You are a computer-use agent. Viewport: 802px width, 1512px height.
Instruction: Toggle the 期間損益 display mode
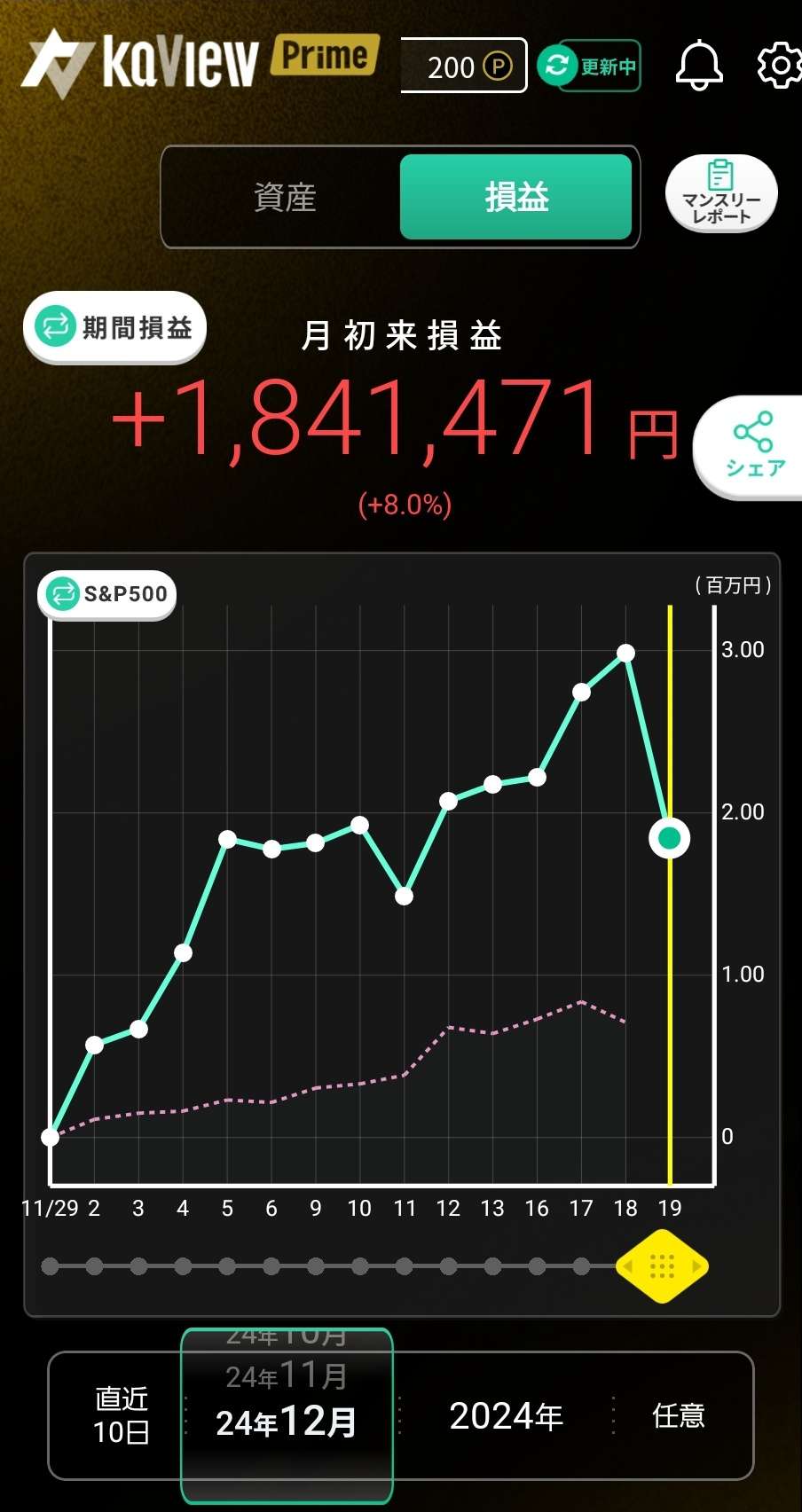[114, 327]
